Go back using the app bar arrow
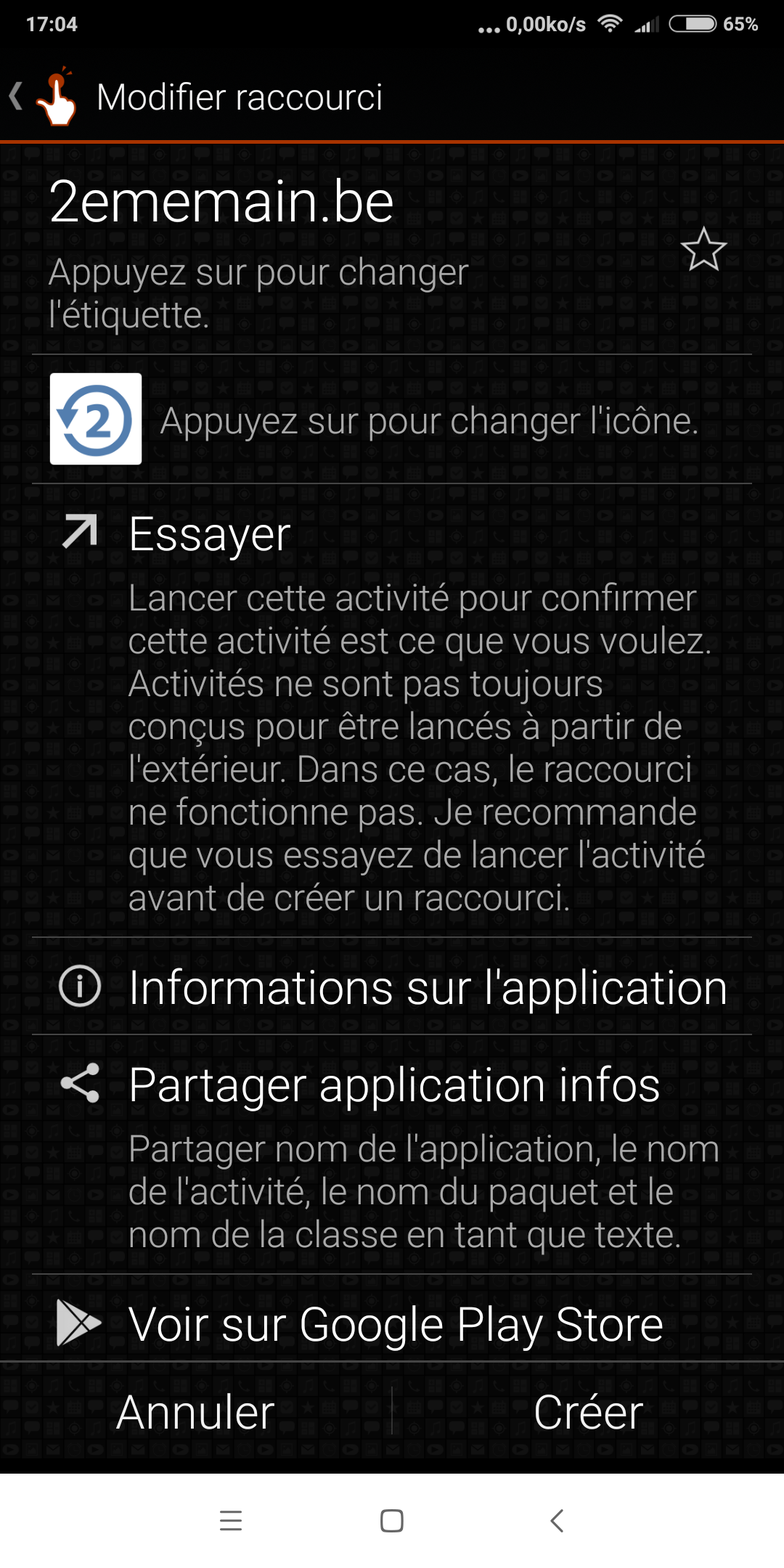 coord(17,97)
